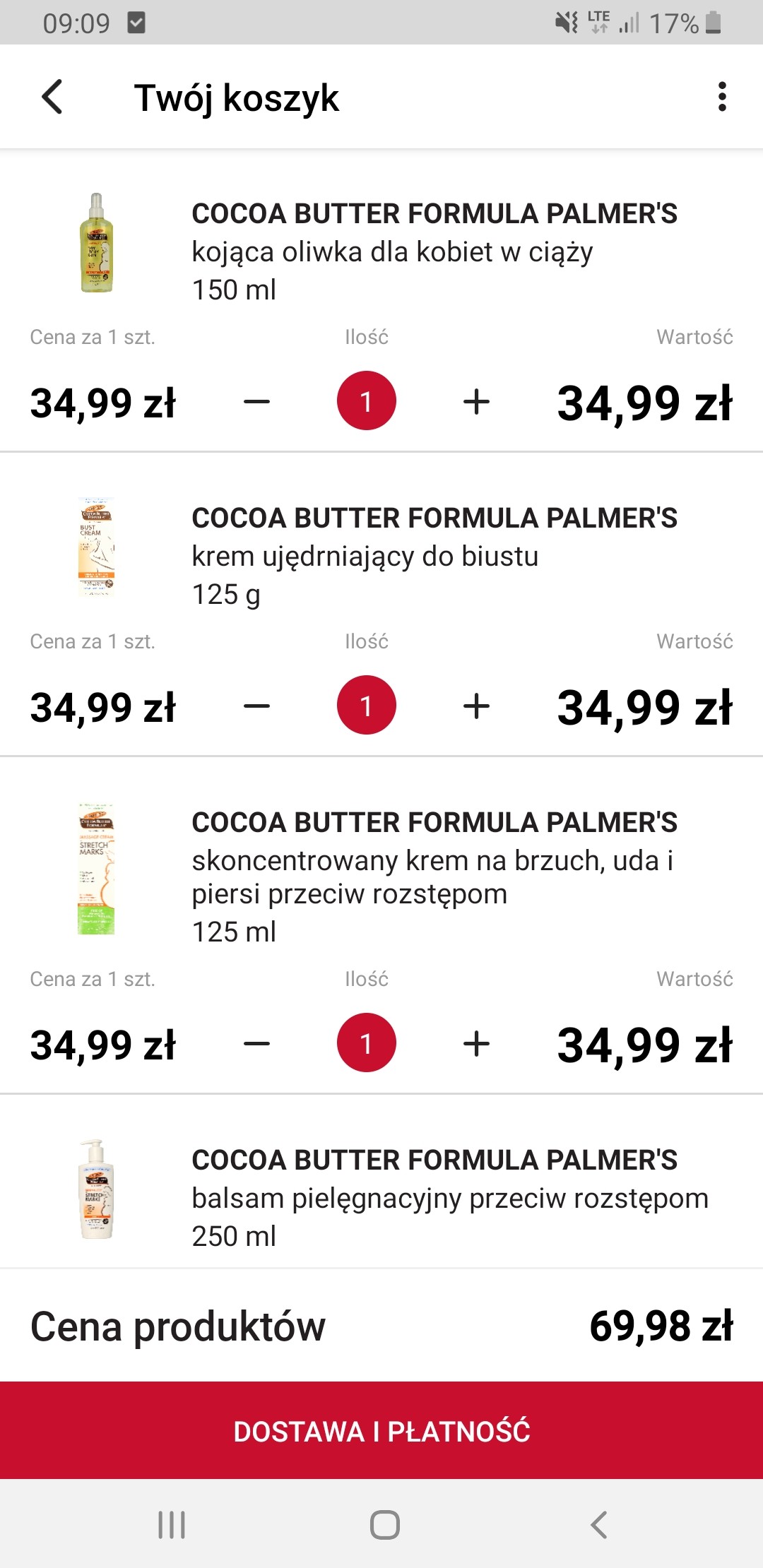Image resolution: width=763 pixels, height=1568 pixels.
Task: Increase quantity of skoncentrowany krem przeciw rozstępom
Action: coord(477,1044)
